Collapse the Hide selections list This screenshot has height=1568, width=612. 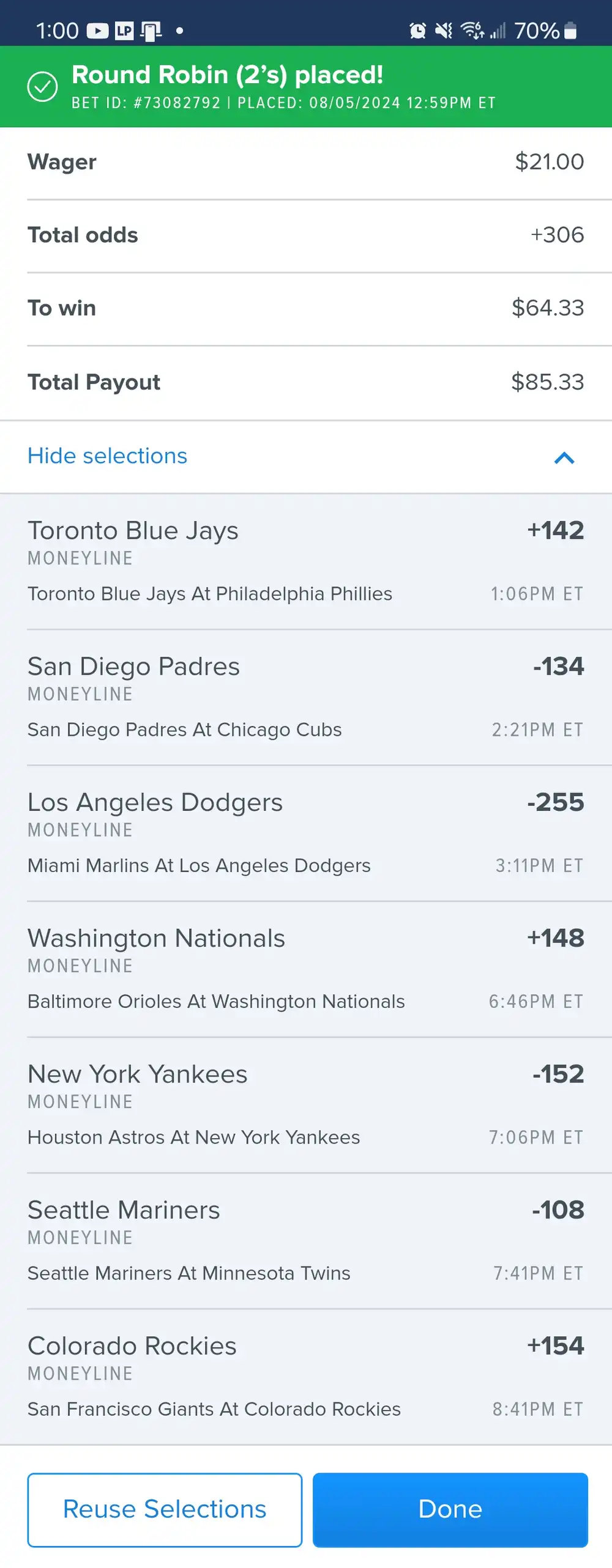(x=564, y=457)
